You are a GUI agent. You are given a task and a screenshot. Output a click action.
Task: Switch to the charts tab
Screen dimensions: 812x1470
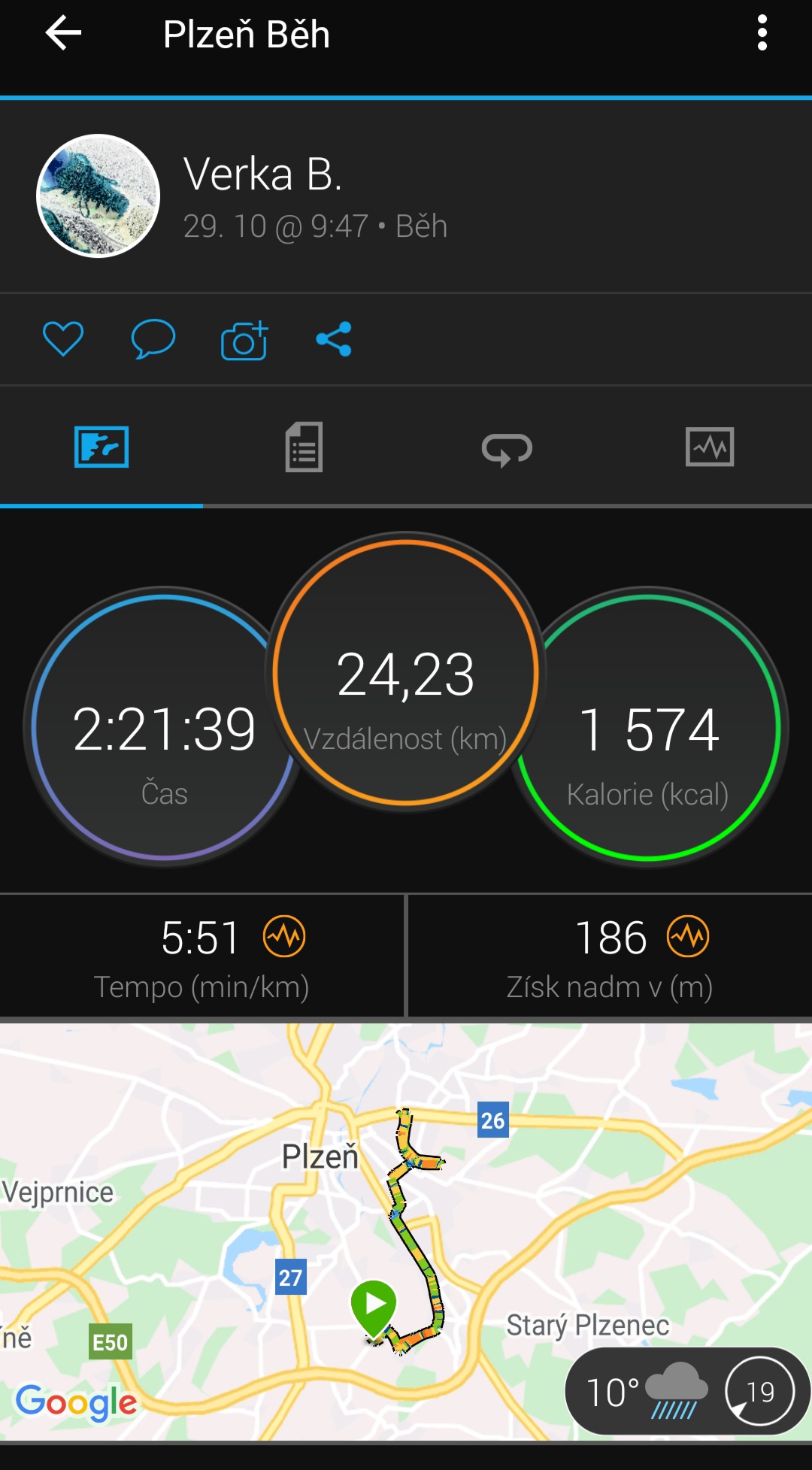710,447
